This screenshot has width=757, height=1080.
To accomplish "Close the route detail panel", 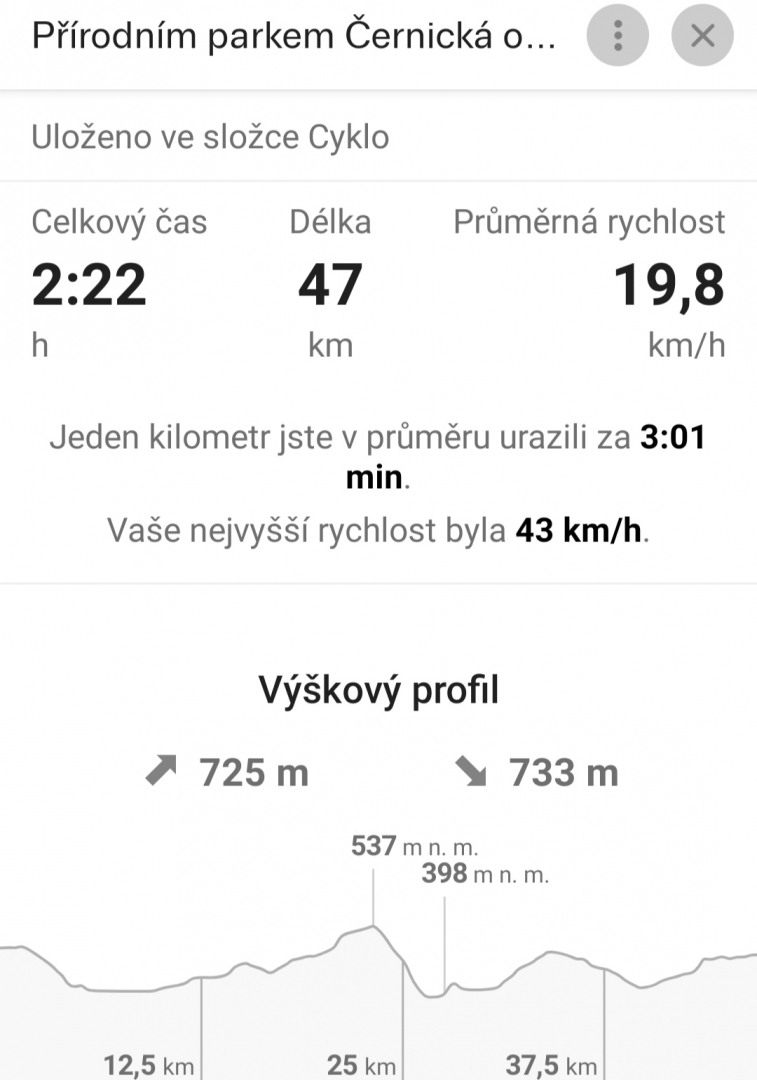I will pyautogui.click(x=703, y=37).
